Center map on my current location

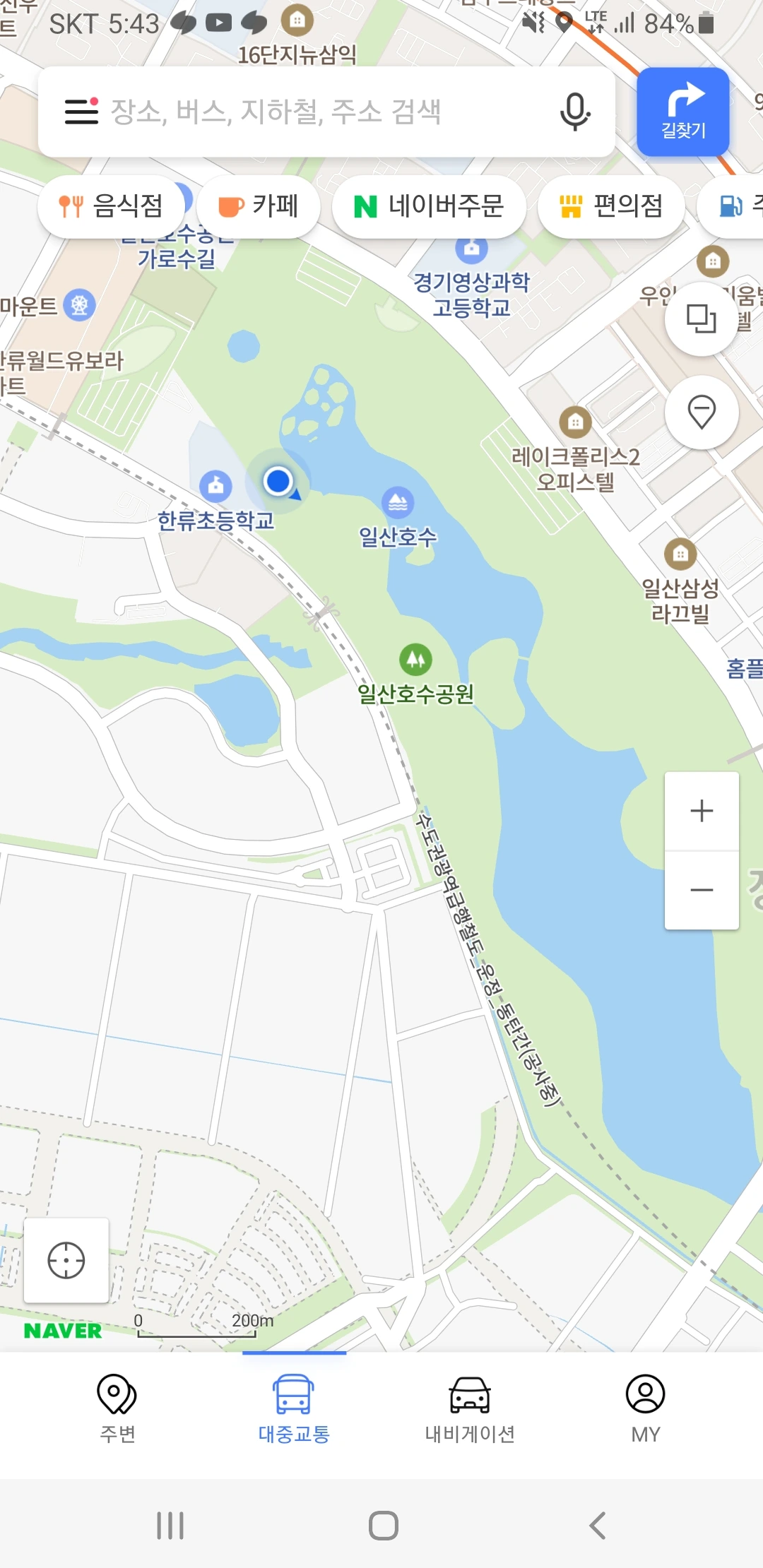click(66, 1261)
